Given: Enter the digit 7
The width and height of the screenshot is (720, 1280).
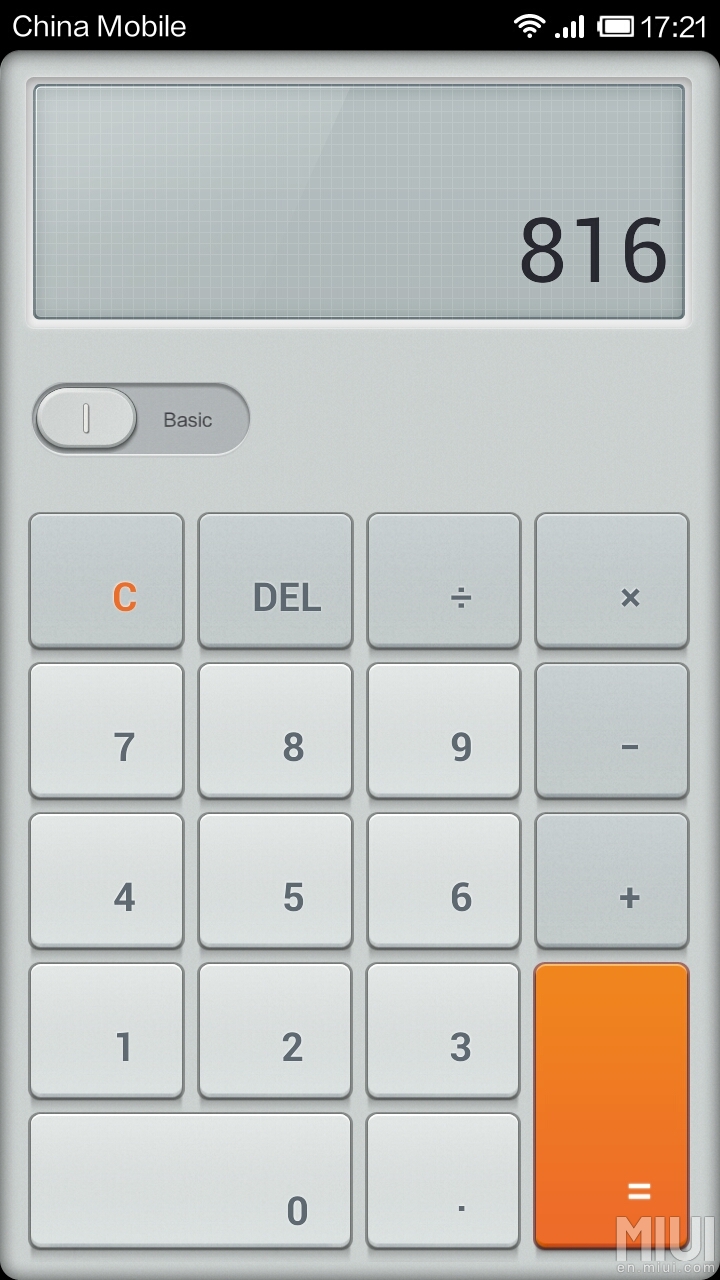Looking at the screenshot, I should 107,731.
